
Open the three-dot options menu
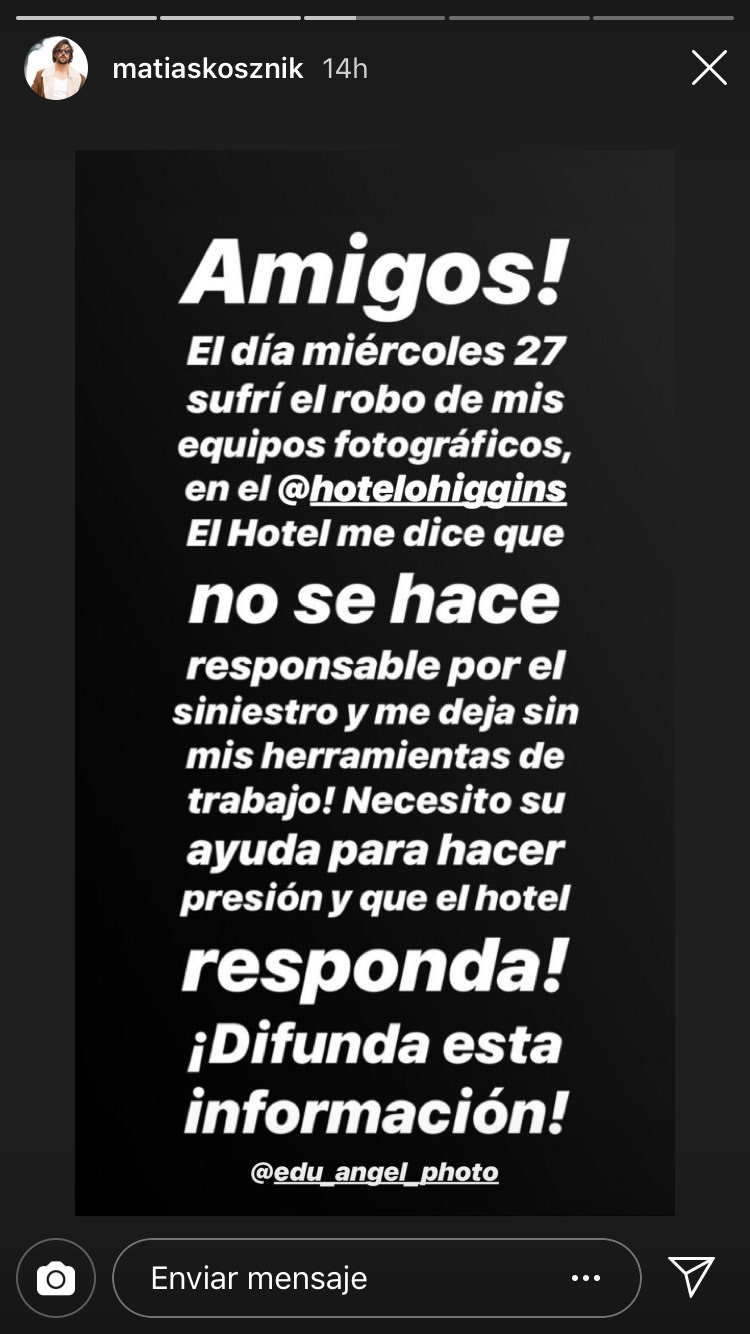(586, 1278)
